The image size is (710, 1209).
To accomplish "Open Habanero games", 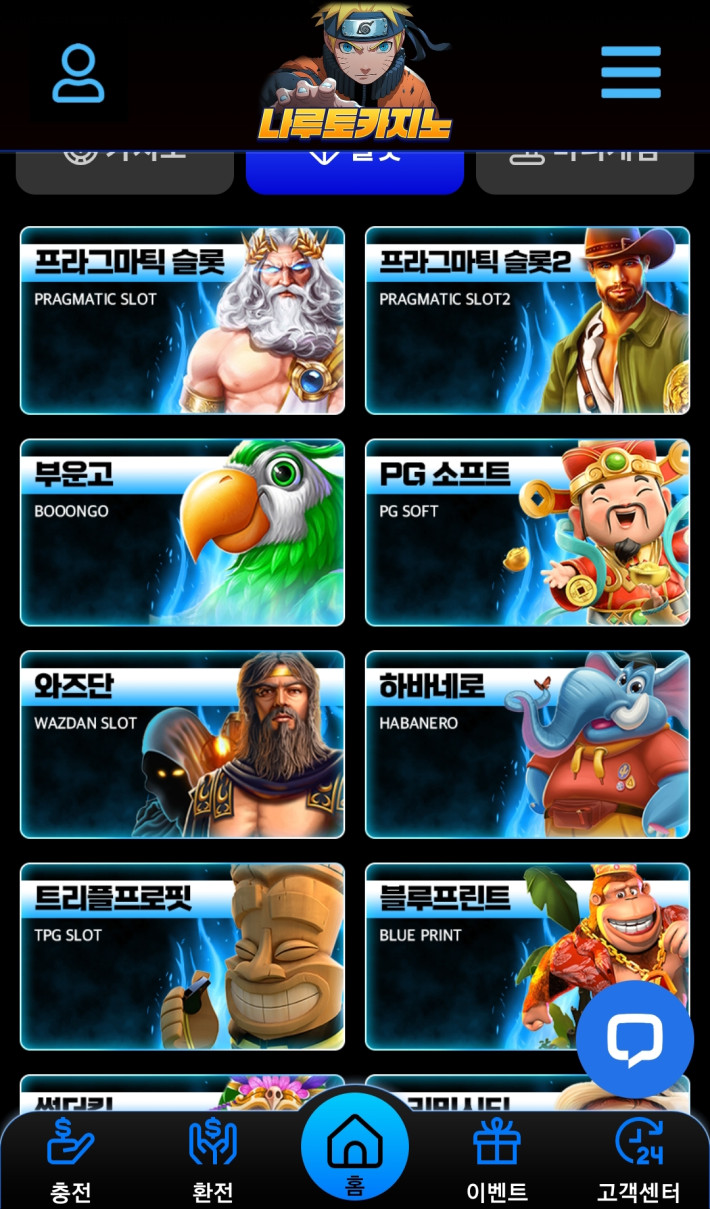I will coord(527,744).
